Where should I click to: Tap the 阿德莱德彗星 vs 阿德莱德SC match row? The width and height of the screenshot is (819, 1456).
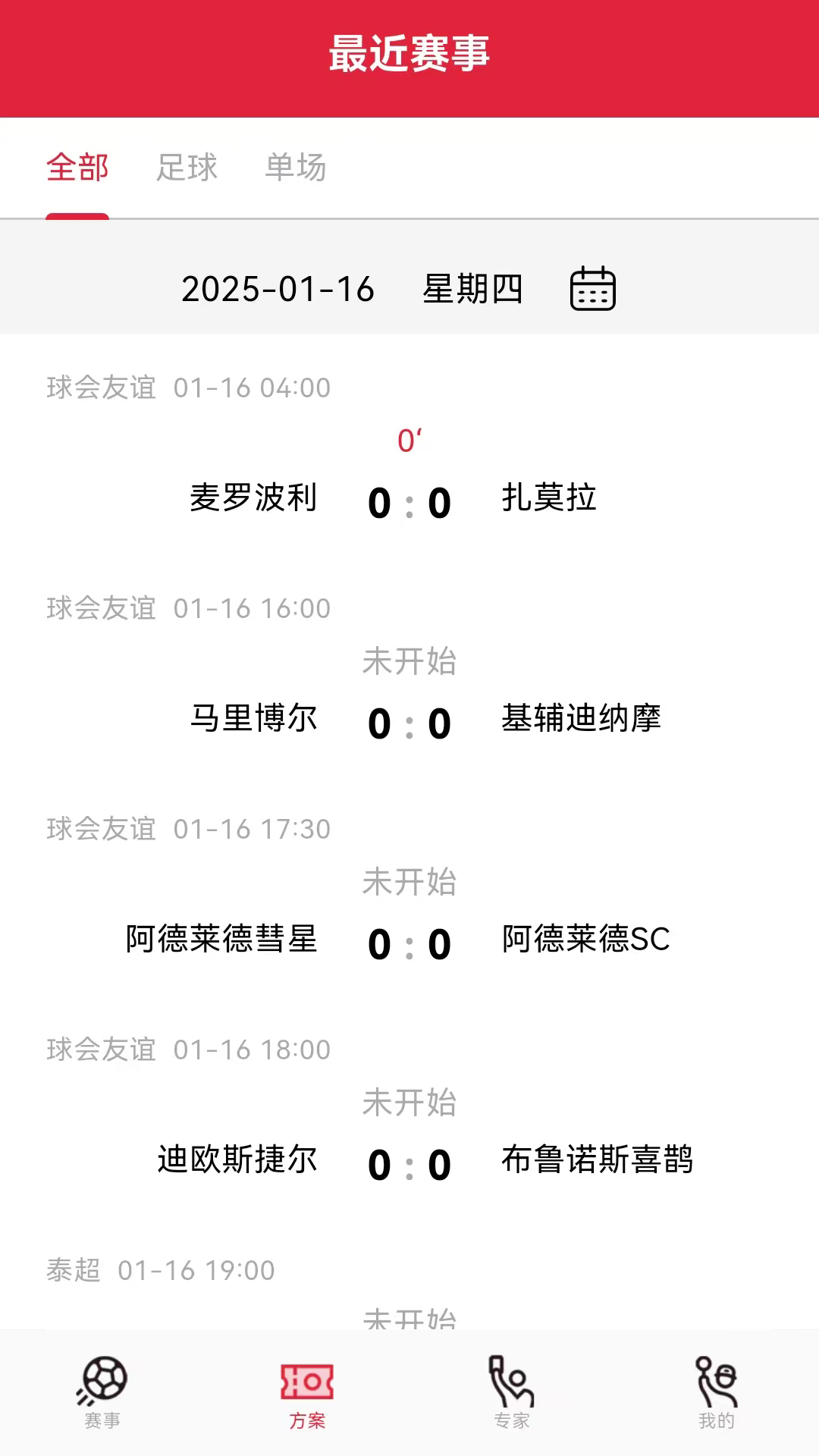click(409, 940)
